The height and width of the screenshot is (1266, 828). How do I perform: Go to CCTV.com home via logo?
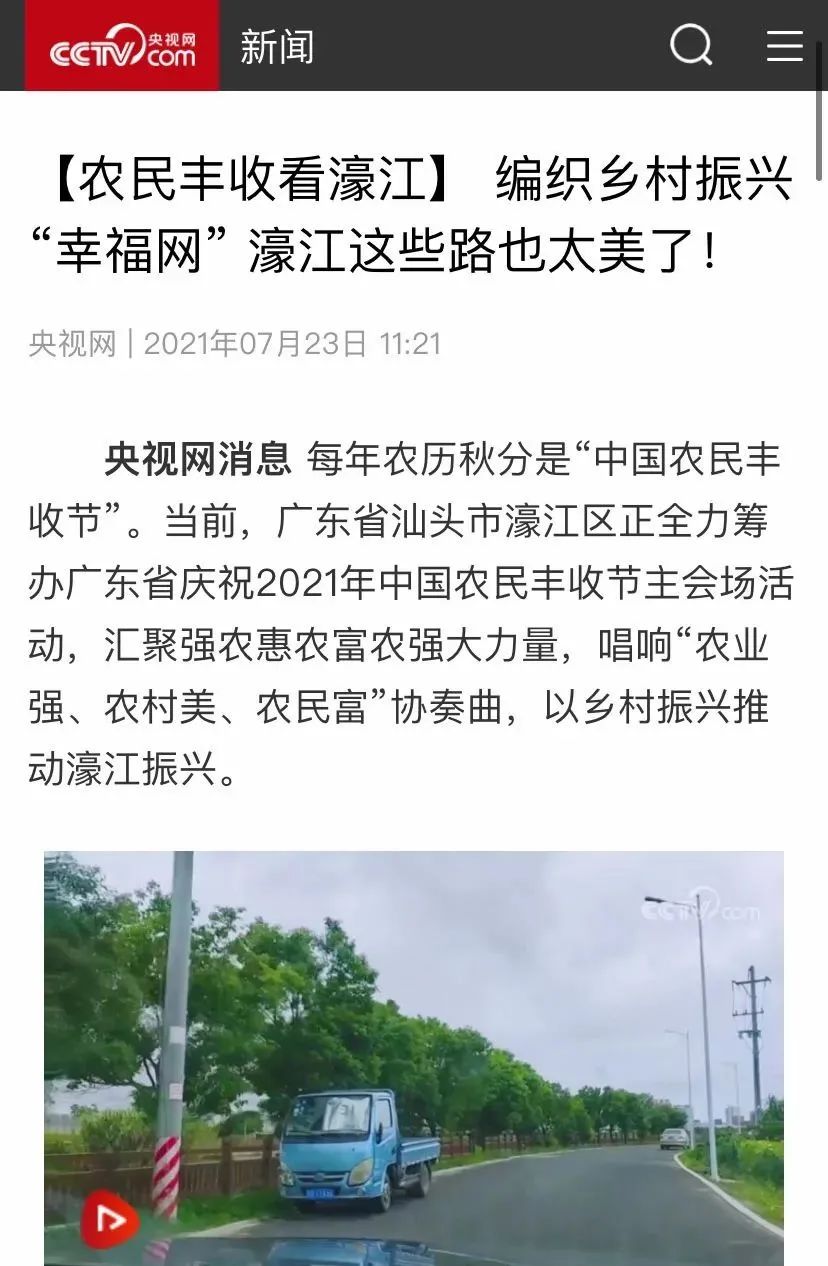122,46
